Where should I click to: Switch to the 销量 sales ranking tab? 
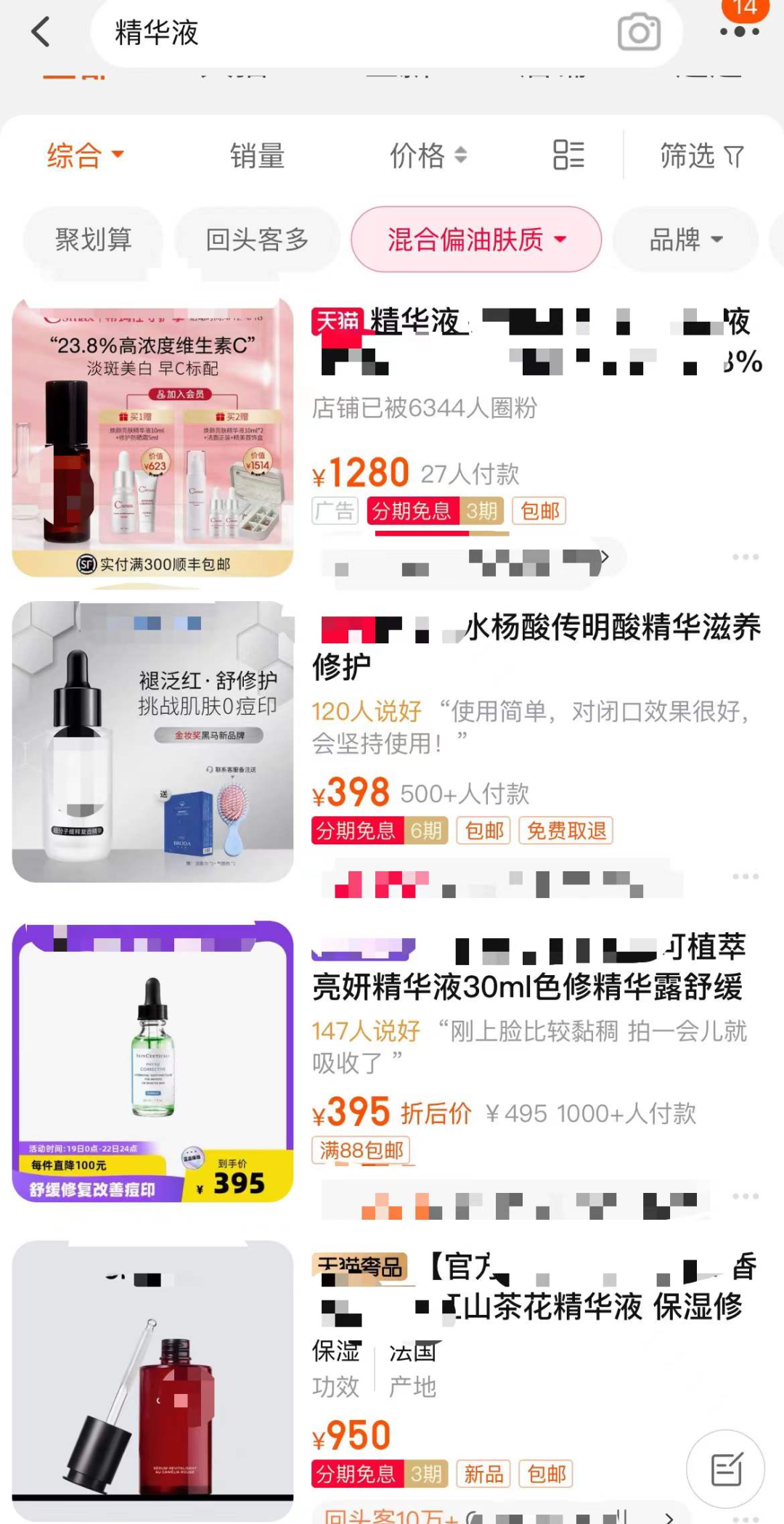(258, 155)
